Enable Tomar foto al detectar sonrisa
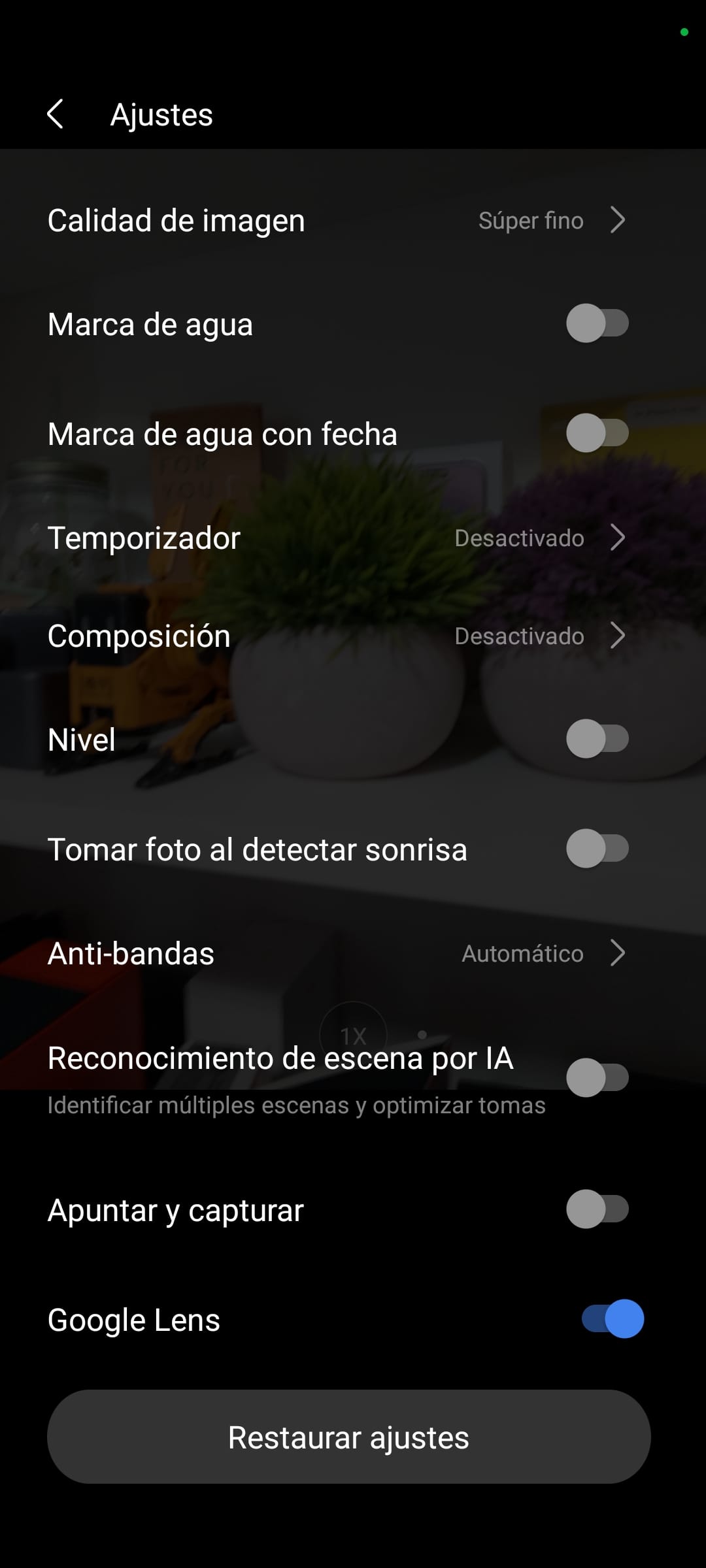 pos(597,849)
